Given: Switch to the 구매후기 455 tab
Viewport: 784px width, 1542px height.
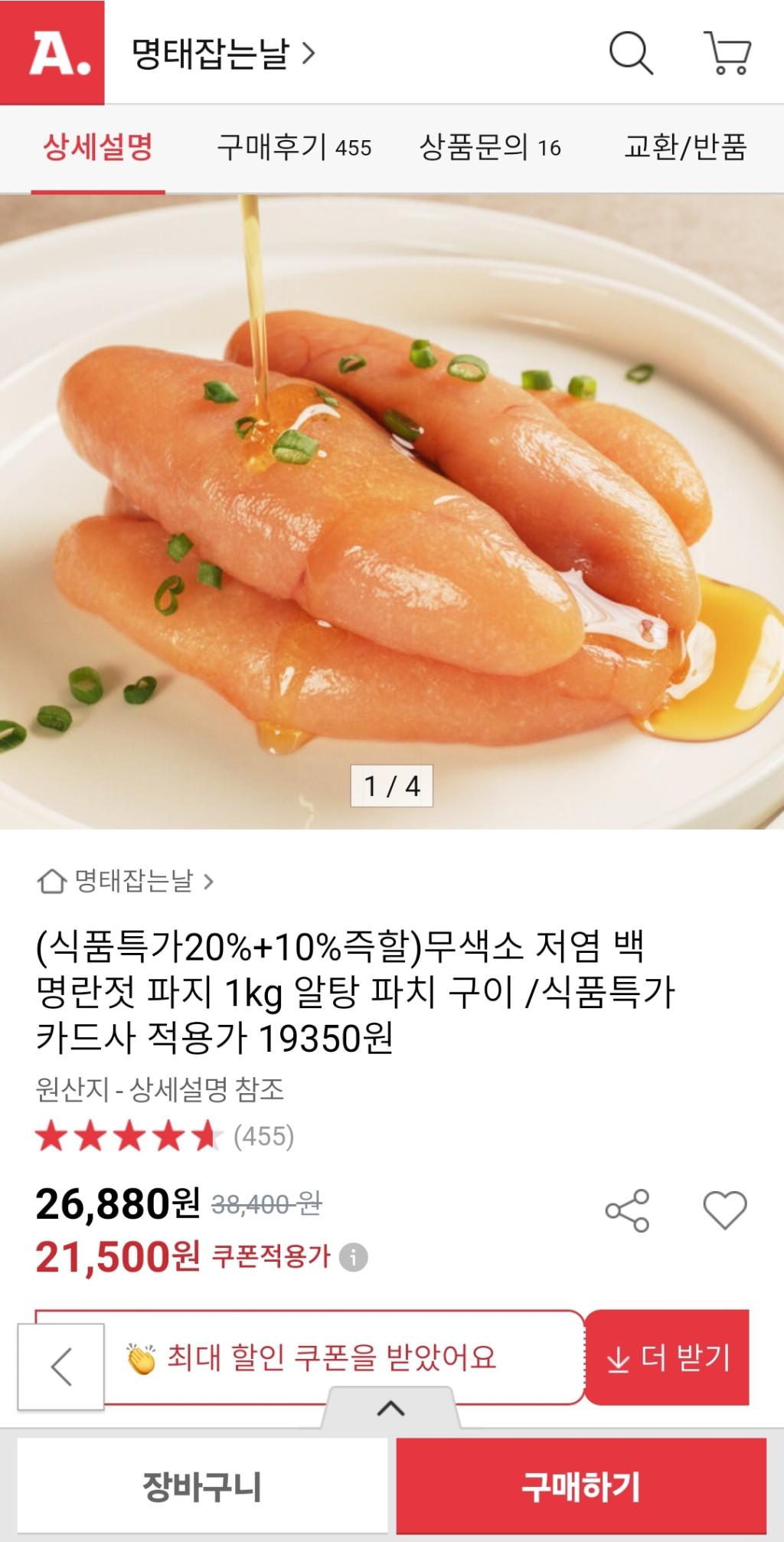Looking at the screenshot, I should tap(294, 147).
